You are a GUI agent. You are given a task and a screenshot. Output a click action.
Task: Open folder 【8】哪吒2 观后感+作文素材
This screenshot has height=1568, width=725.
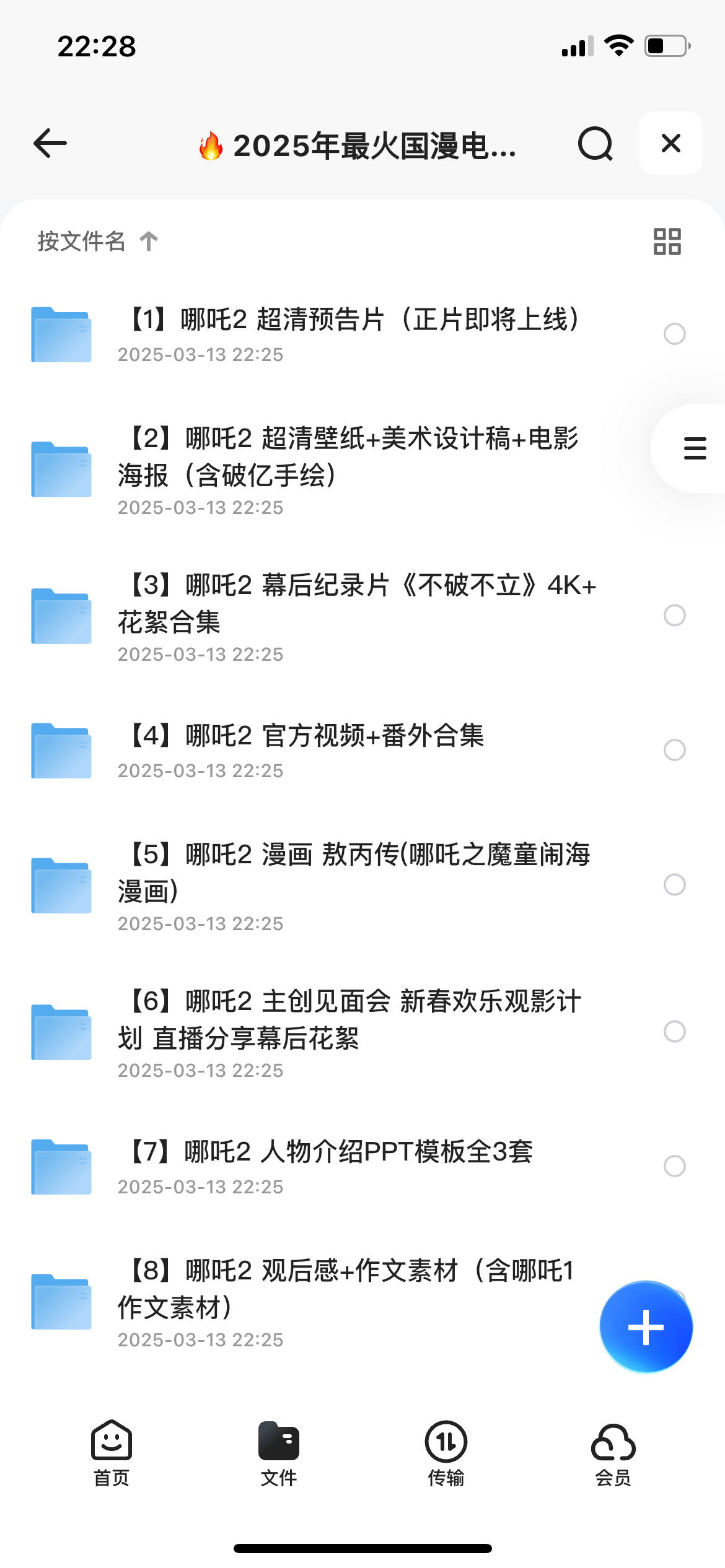346,1302
